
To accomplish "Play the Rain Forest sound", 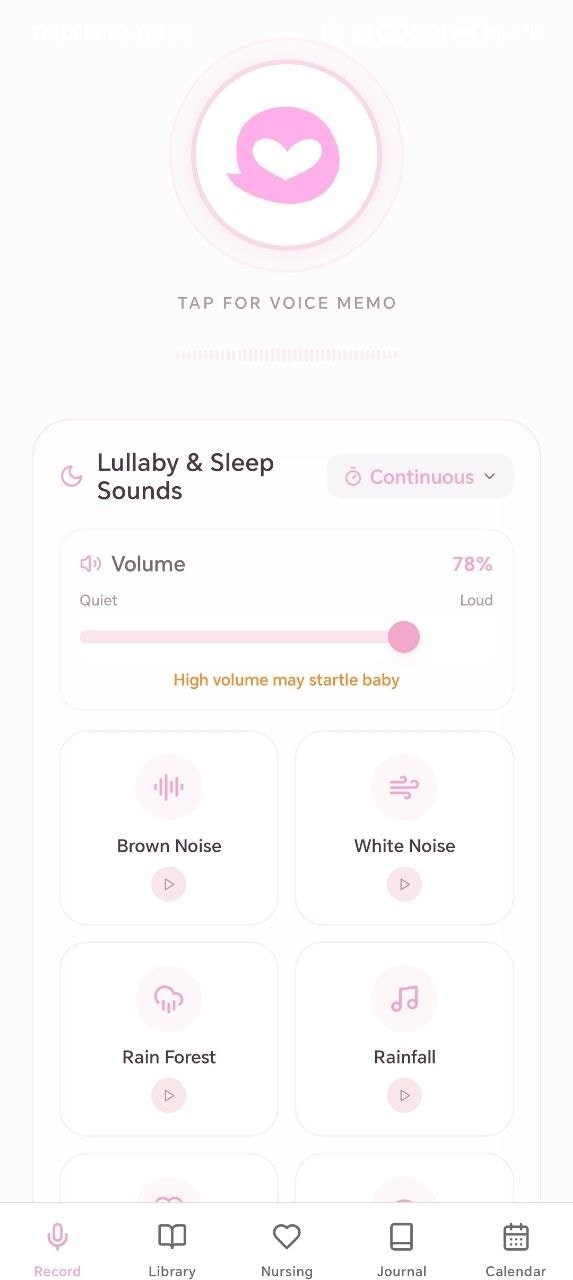I will click(169, 1096).
